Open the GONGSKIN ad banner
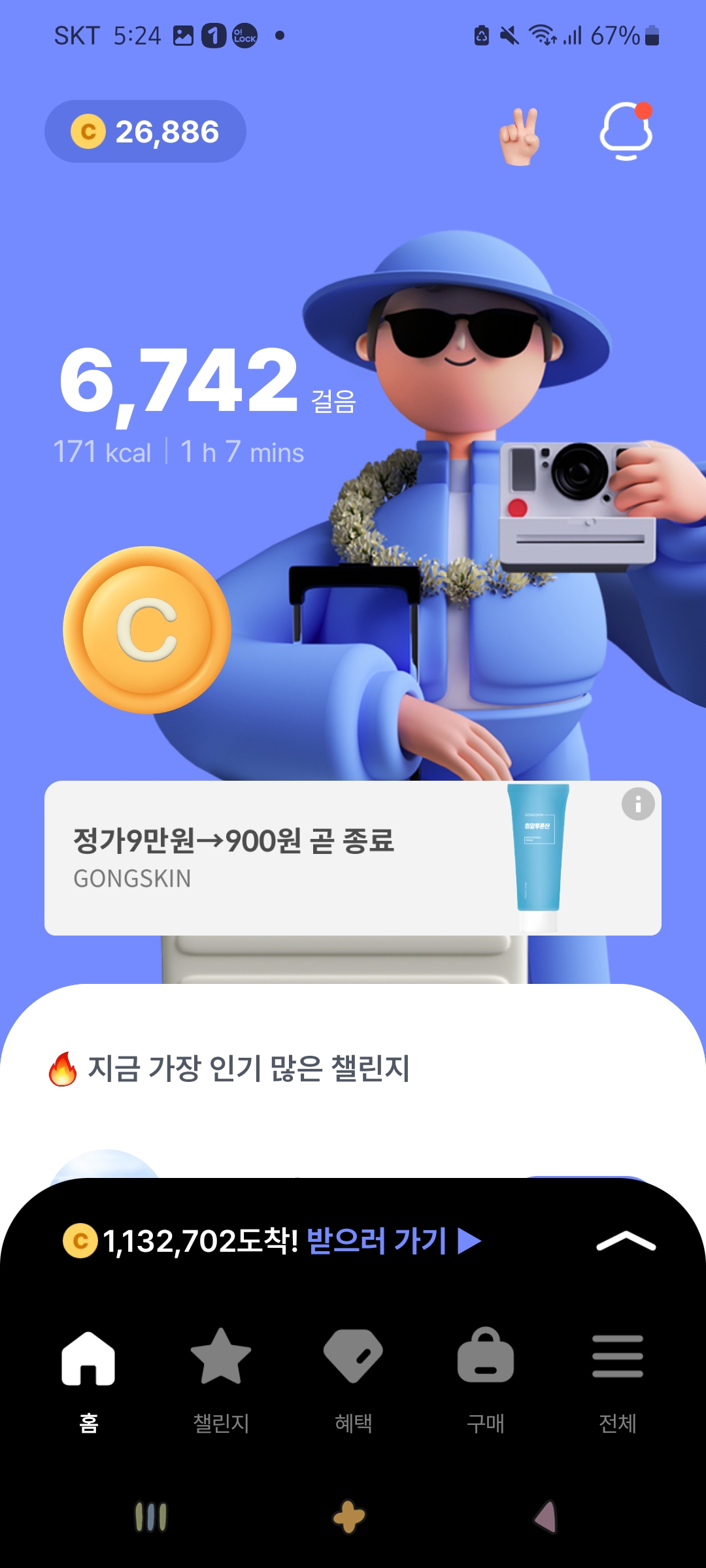This screenshot has height=1568, width=706. (x=294, y=857)
